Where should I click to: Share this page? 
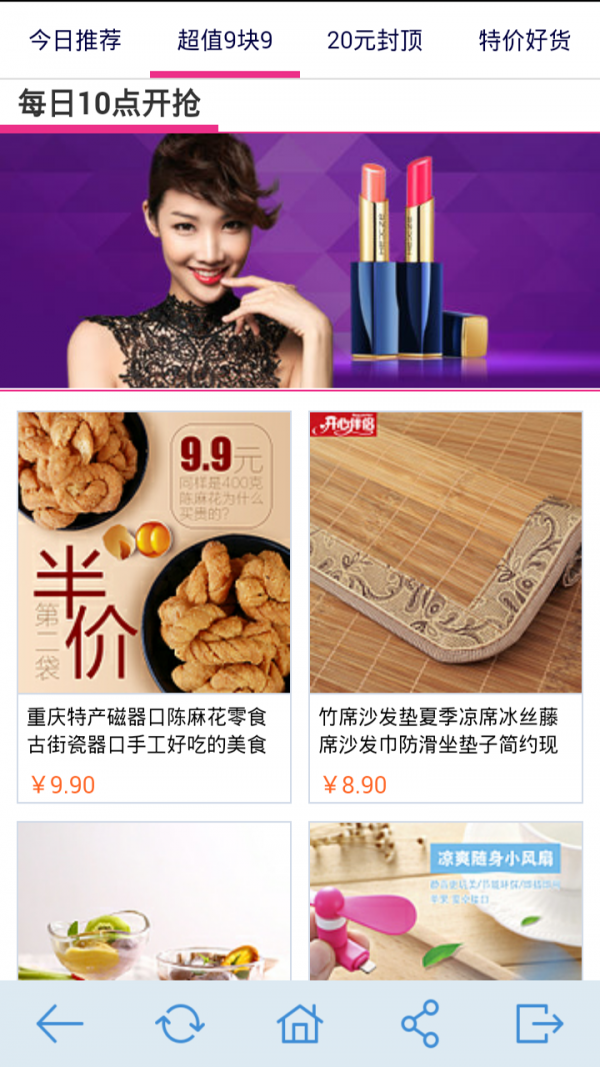click(x=420, y=1024)
